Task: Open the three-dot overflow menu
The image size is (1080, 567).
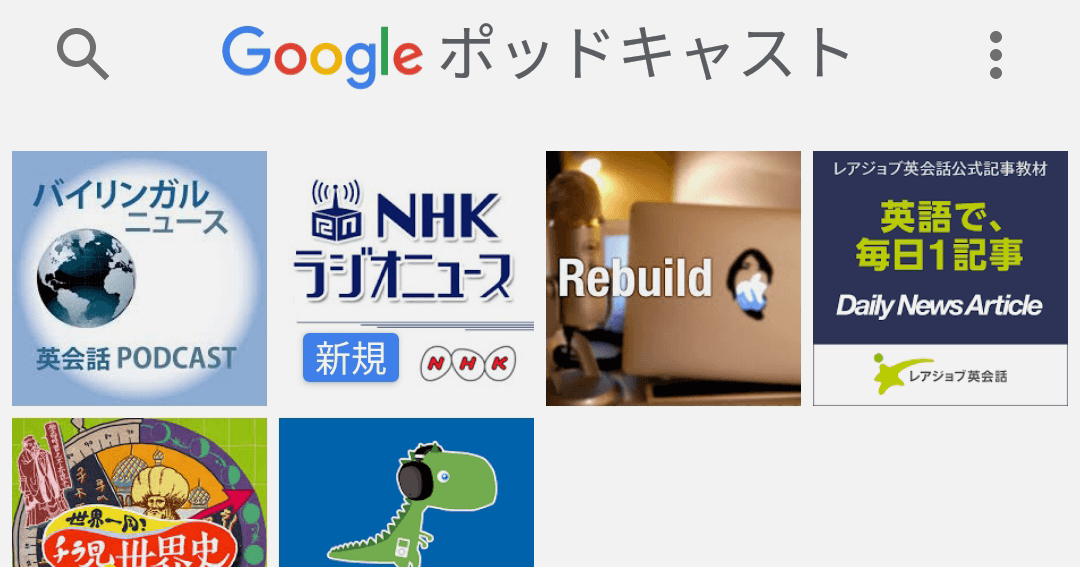Action: (x=995, y=55)
